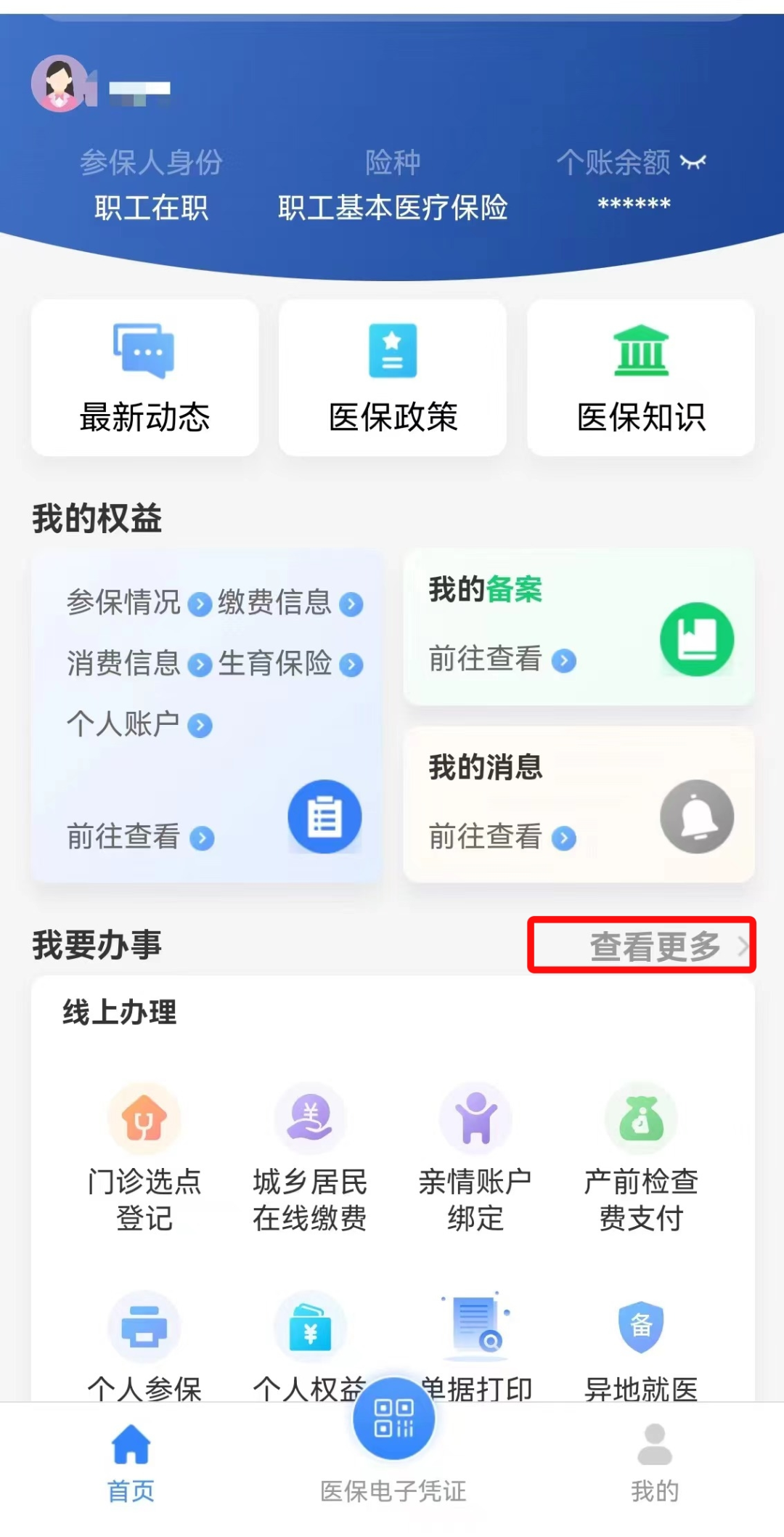Open the 我的备案 card
Viewport: 784px width, 1537px height.
(579, 627)
